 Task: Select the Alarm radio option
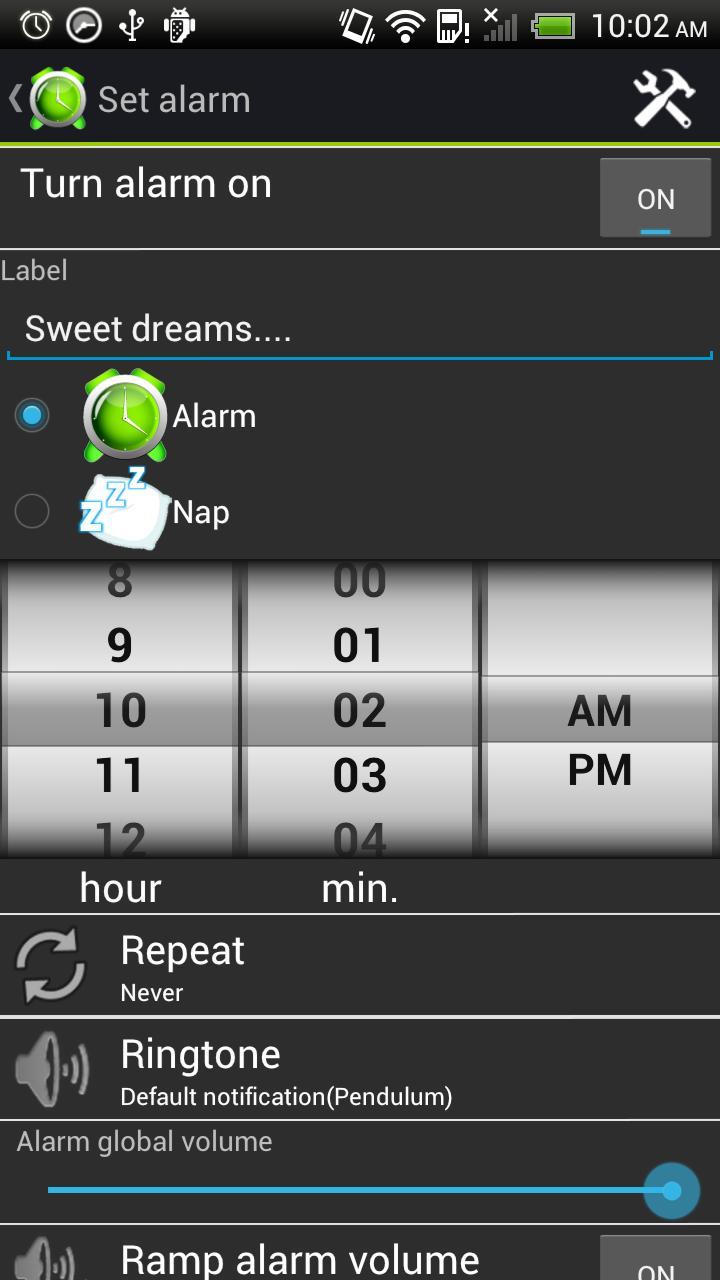click(32, 415)
